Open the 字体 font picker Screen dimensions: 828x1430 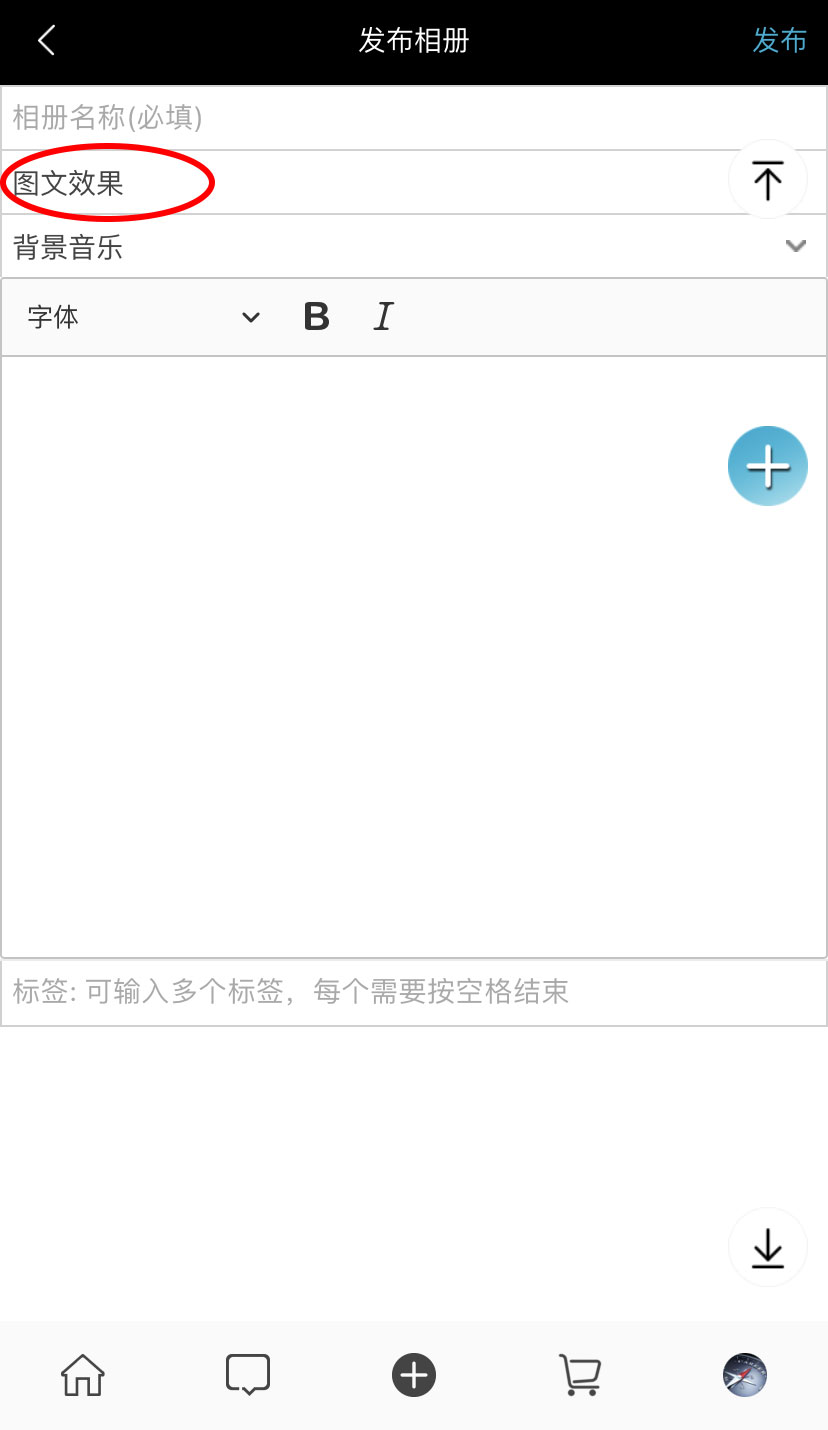(x=144, y=317)
